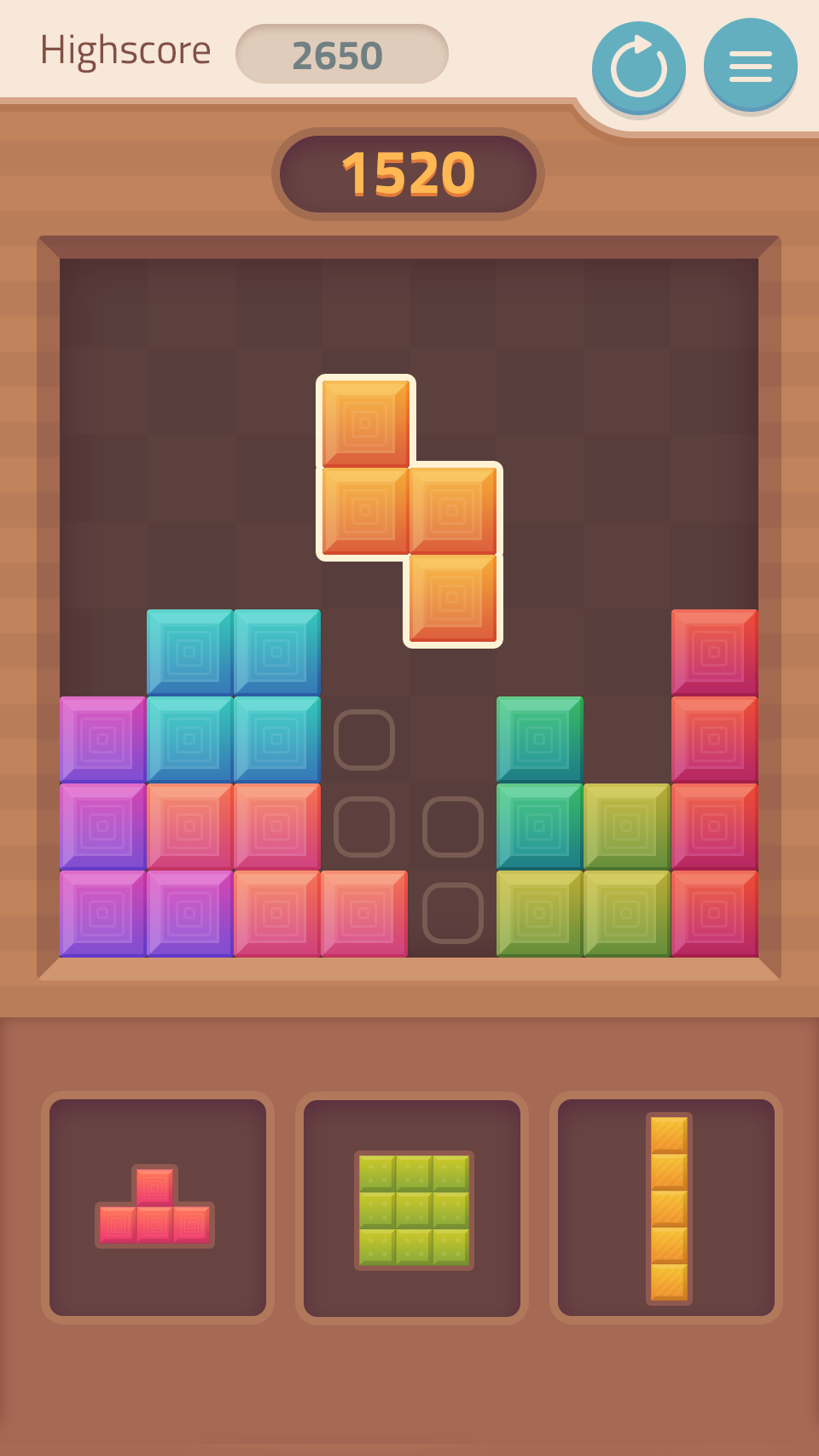
Task: Tap the restart game circular arrow
Action: click(638, 68)
